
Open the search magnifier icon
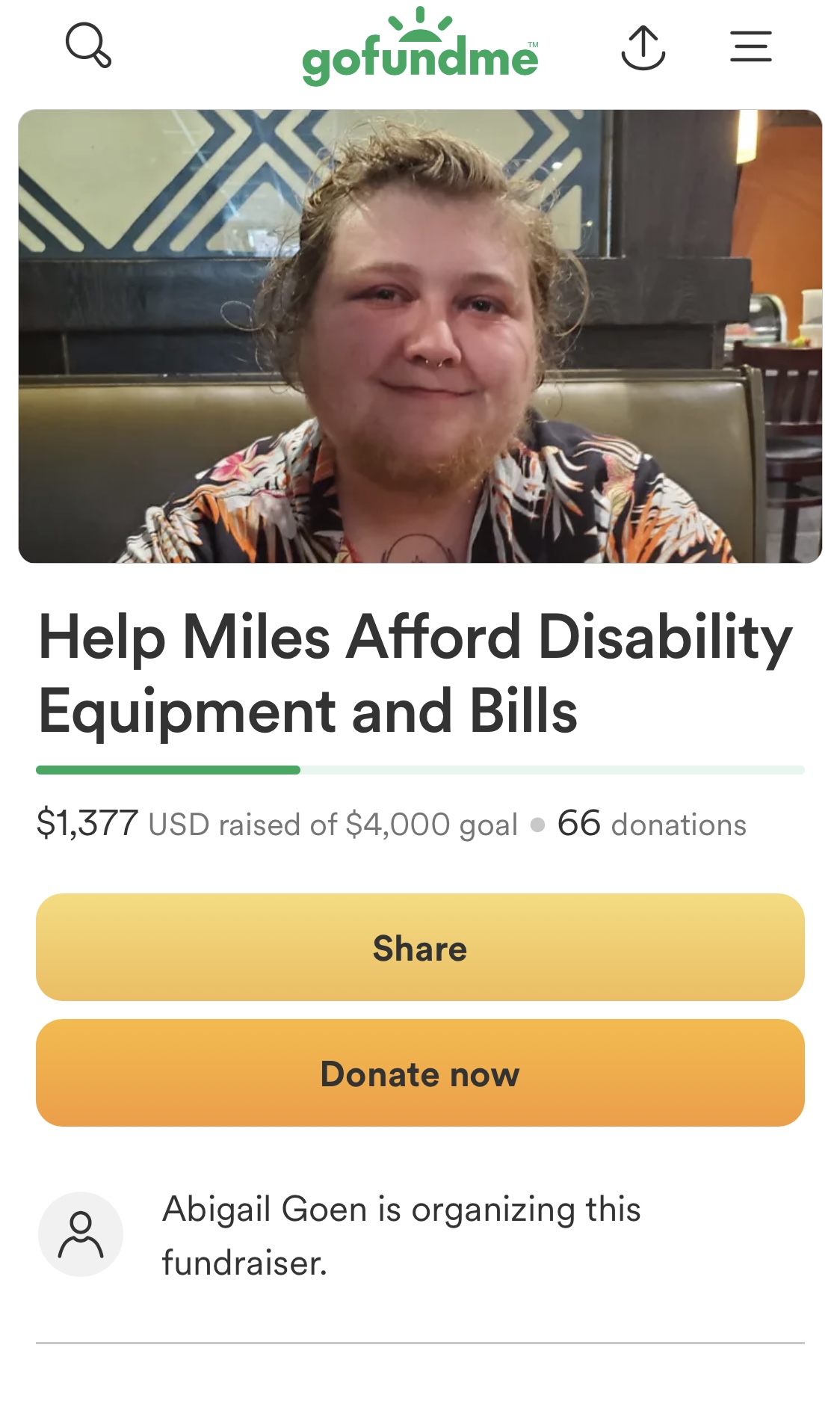(x=88, y=46)
